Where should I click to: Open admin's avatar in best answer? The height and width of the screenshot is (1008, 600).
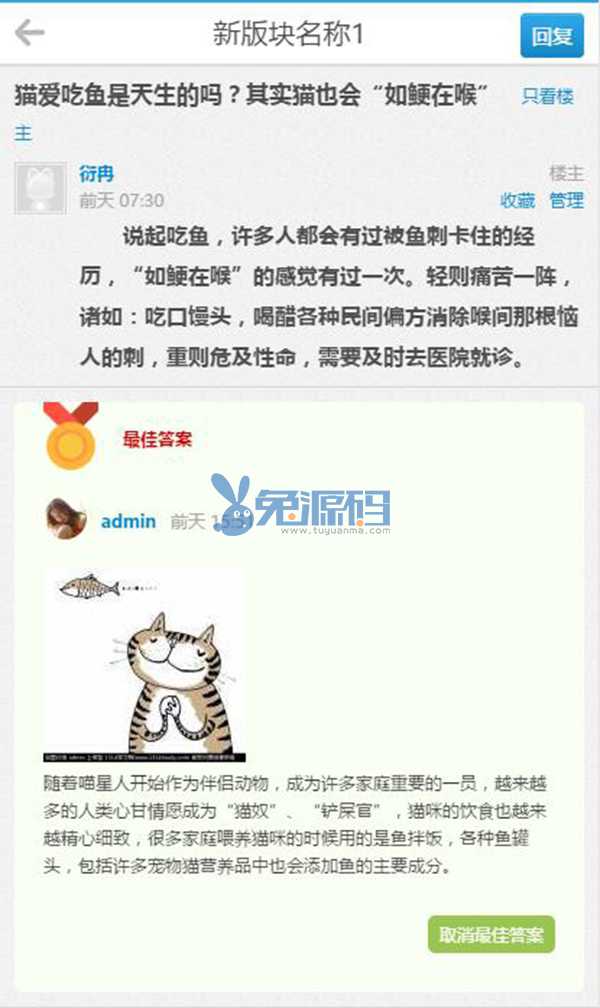(65, 519)
